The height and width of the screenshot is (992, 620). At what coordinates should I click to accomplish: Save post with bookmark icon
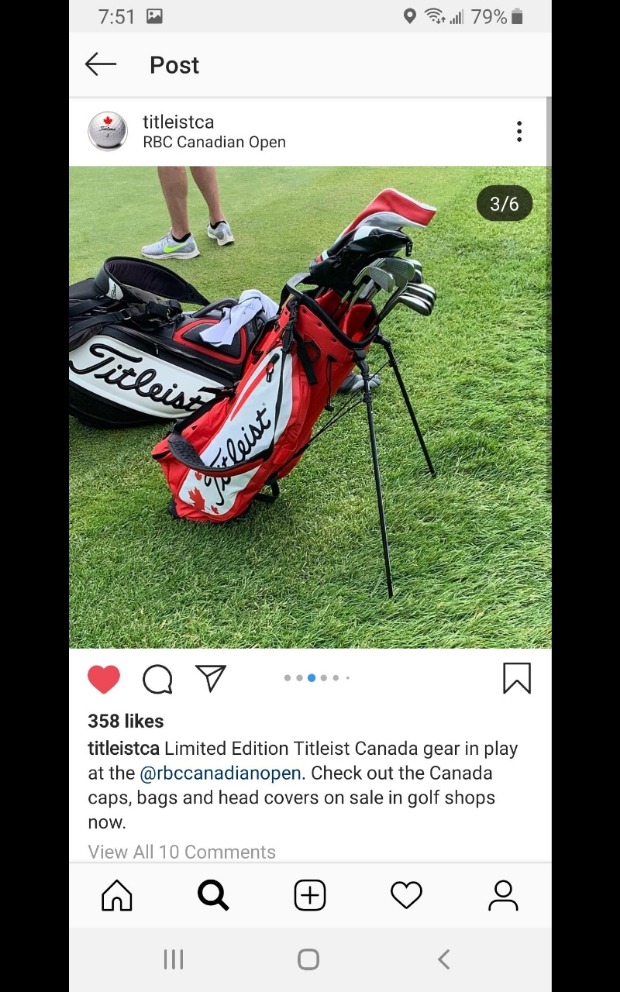[516, 678]
